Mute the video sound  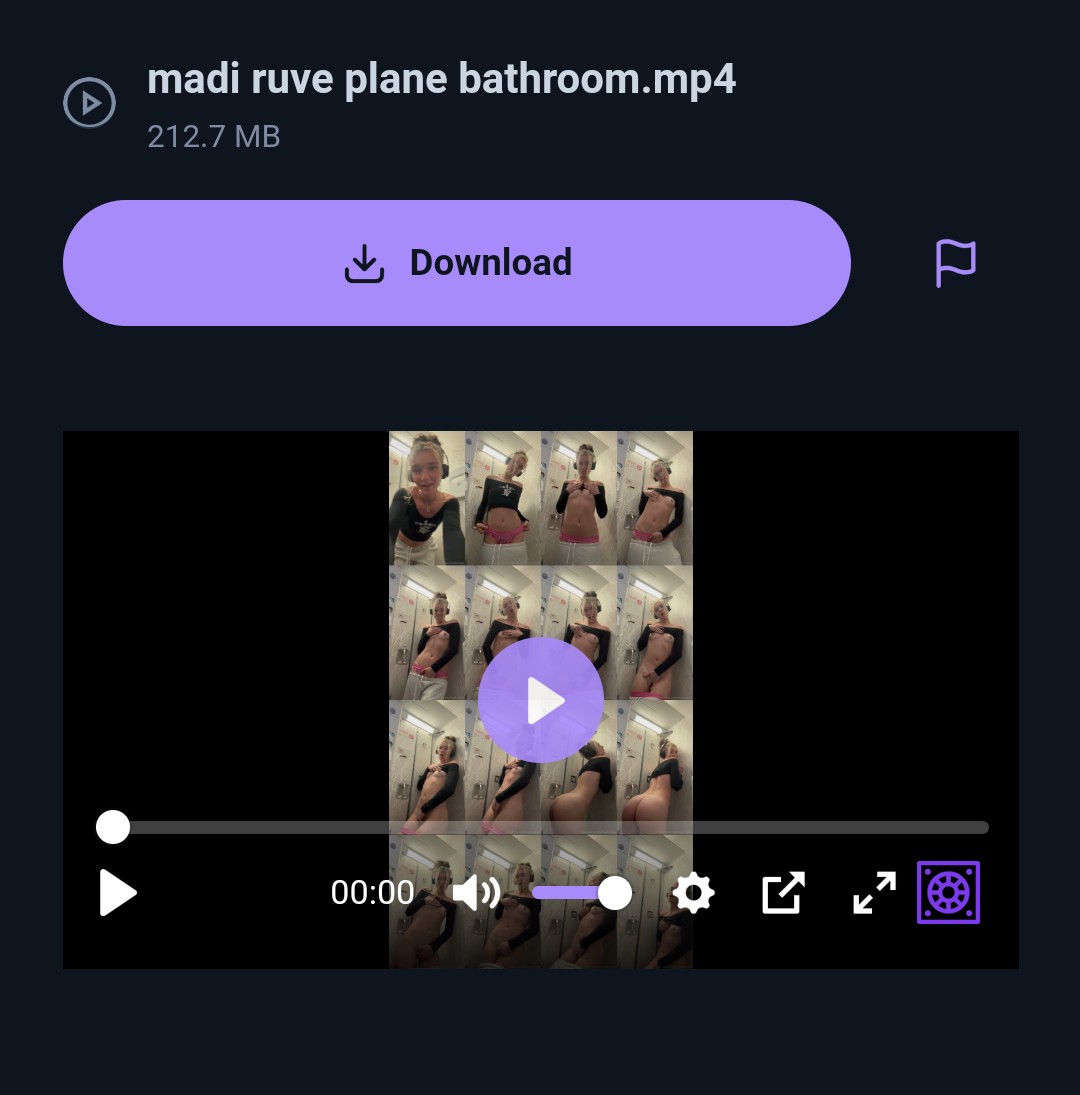(x=476, y=892)
